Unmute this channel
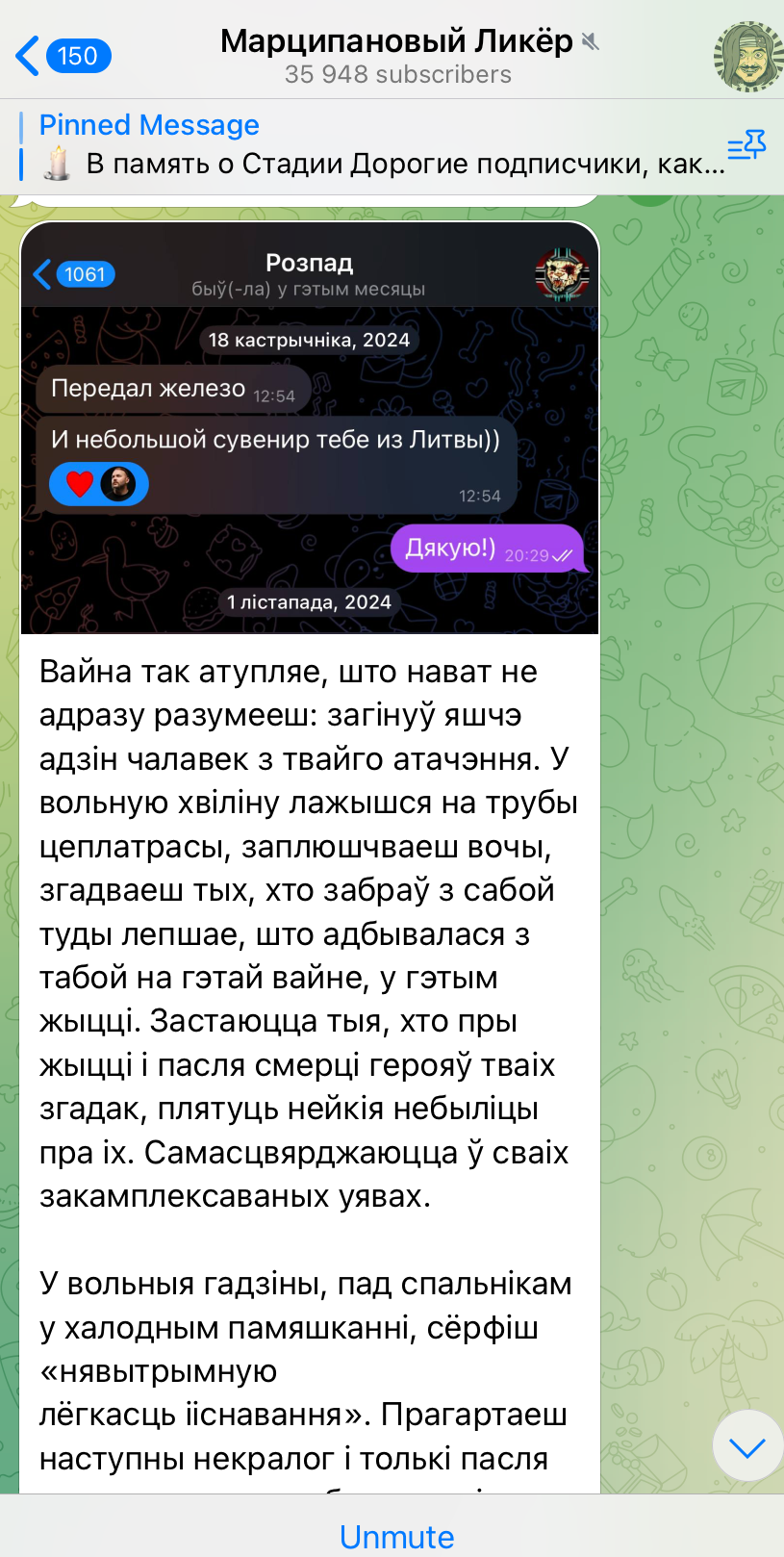 (x=396, y=1537)
